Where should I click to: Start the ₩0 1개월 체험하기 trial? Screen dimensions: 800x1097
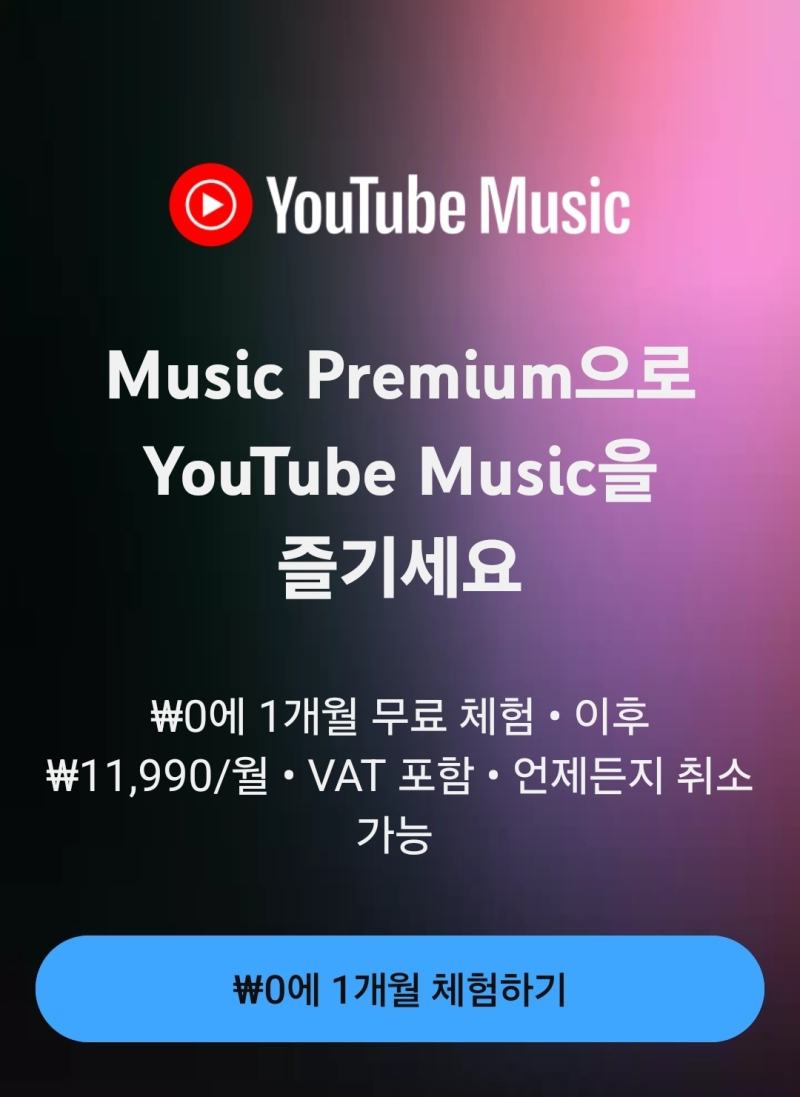click(x=400, y=989)
